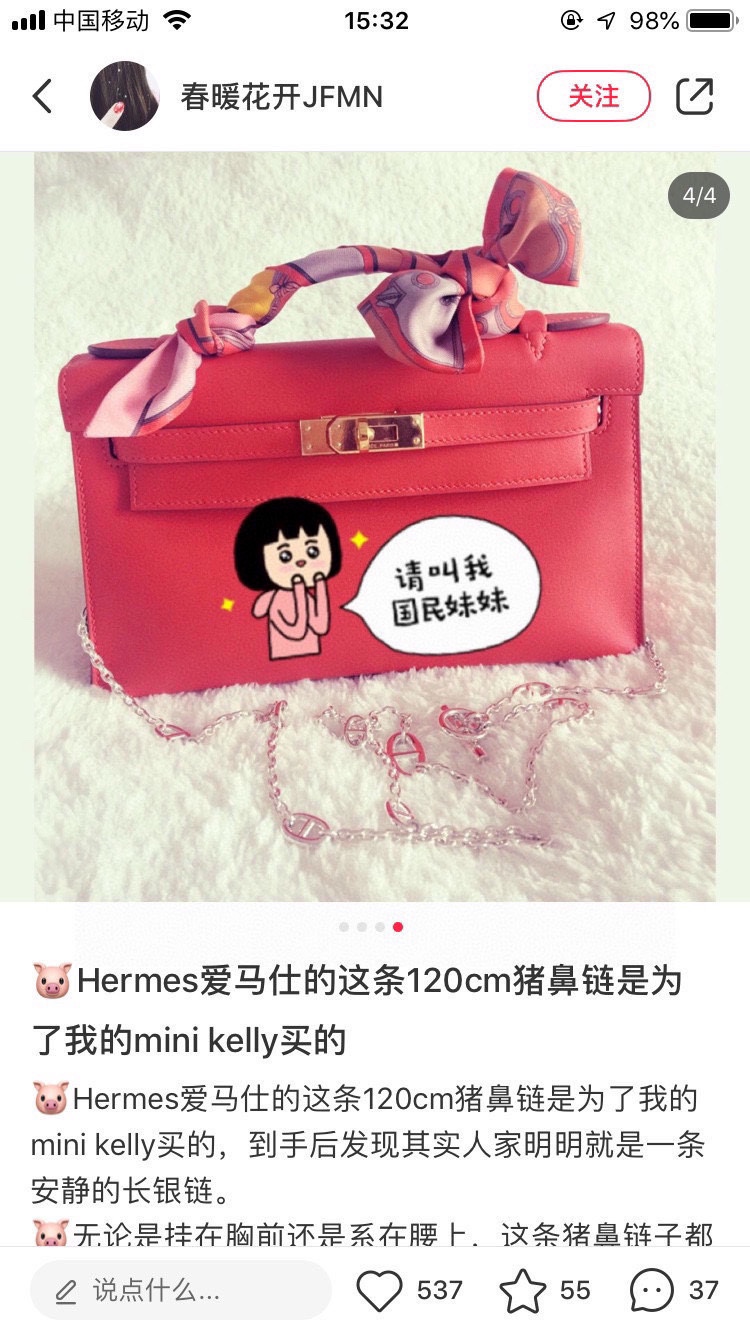Image resolution: width=750 pixels, height=1334 pixels.
Task: Save the post with the star icon
Action: coord(522,1290)
